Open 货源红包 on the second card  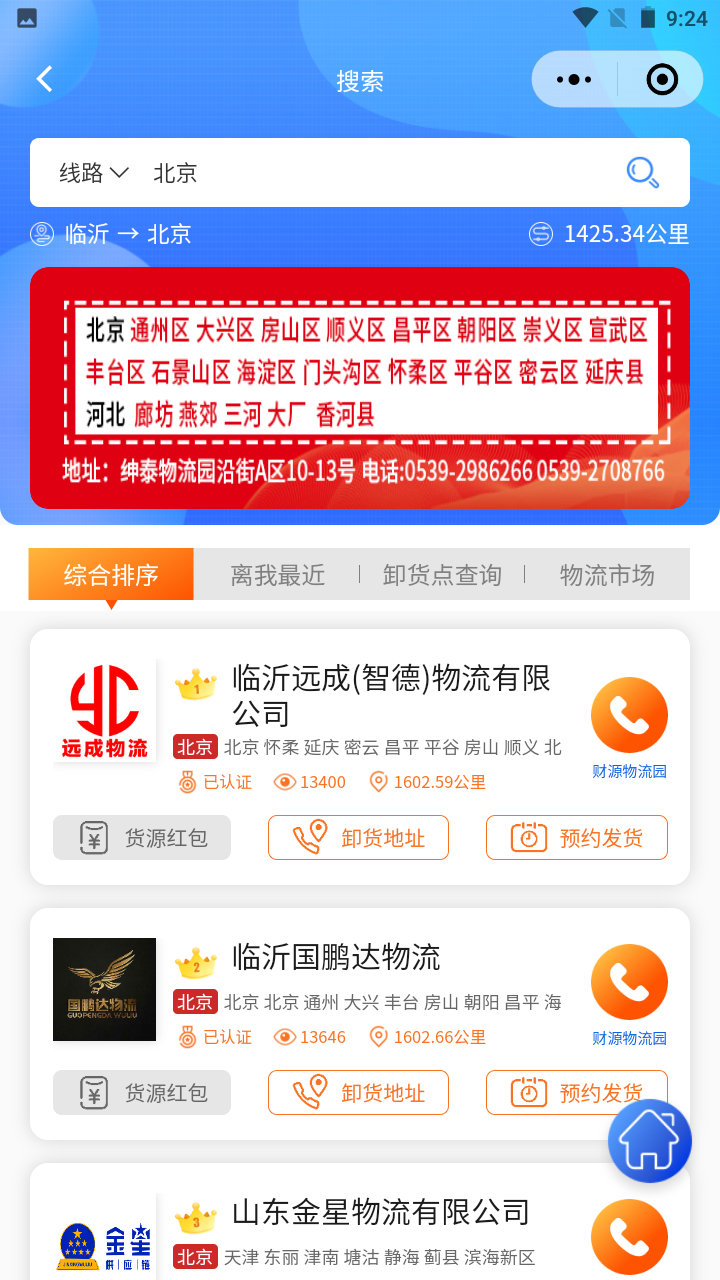pyautogui.click(x=141, y=1092)
